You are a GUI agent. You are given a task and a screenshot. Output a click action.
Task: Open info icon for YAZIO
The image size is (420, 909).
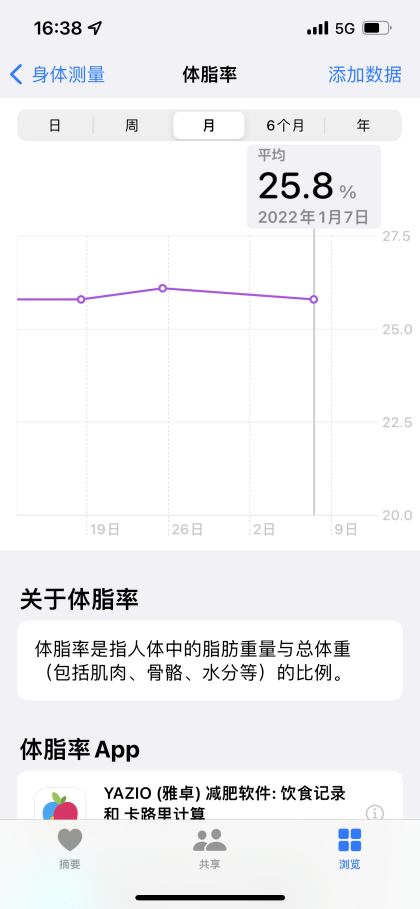coord(375,813)
